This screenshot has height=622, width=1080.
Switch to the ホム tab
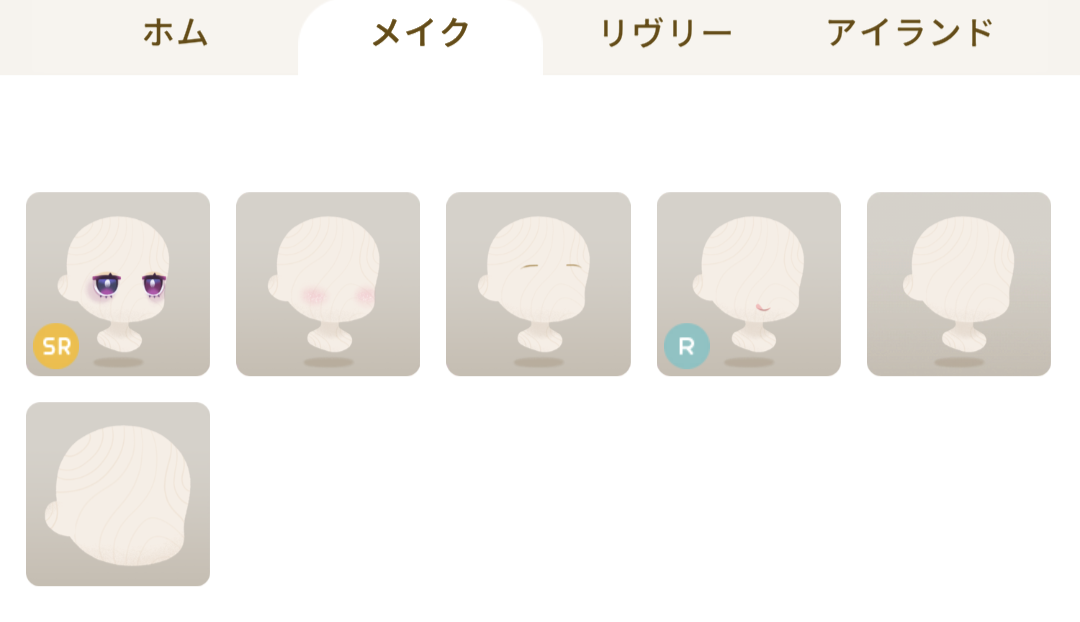coord(175,33)
